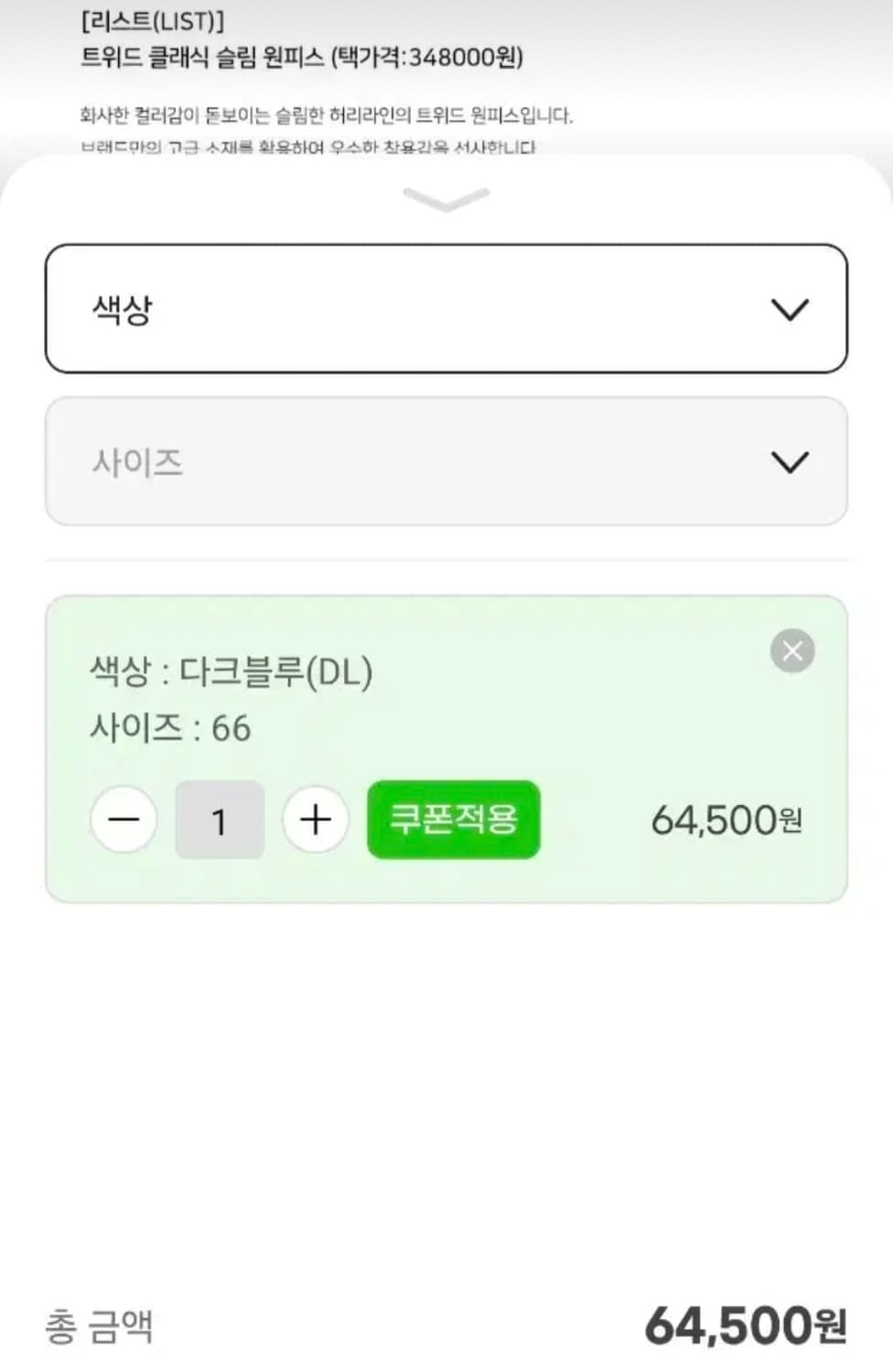Expand the chevron on the 색상 field
Viewport: 893px width, 1372px height.
pyautogui.click(x=791, y=311)
